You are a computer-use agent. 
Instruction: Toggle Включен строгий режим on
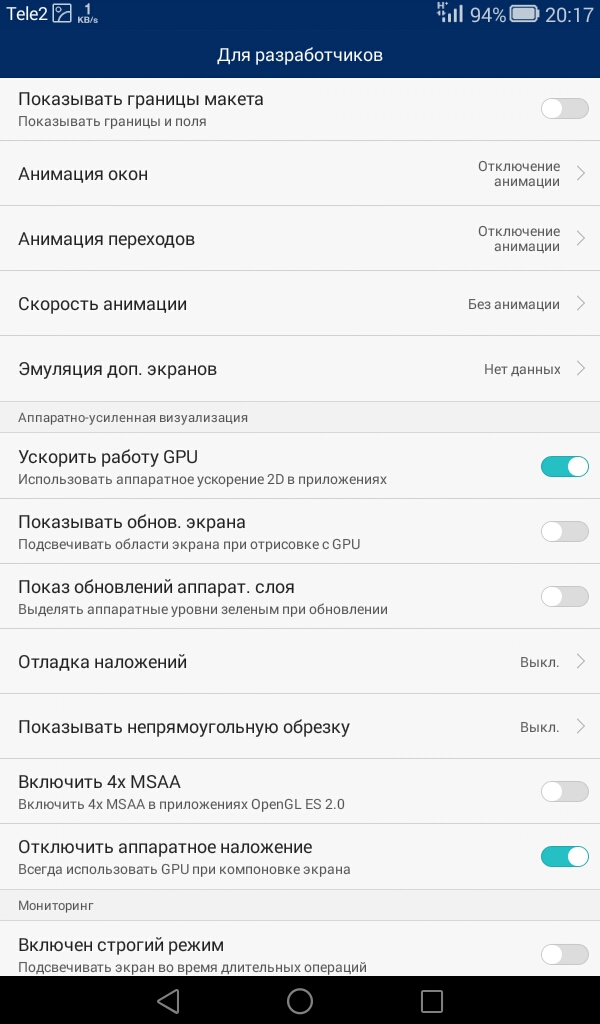pyautogui.click(x=564, y=954)
